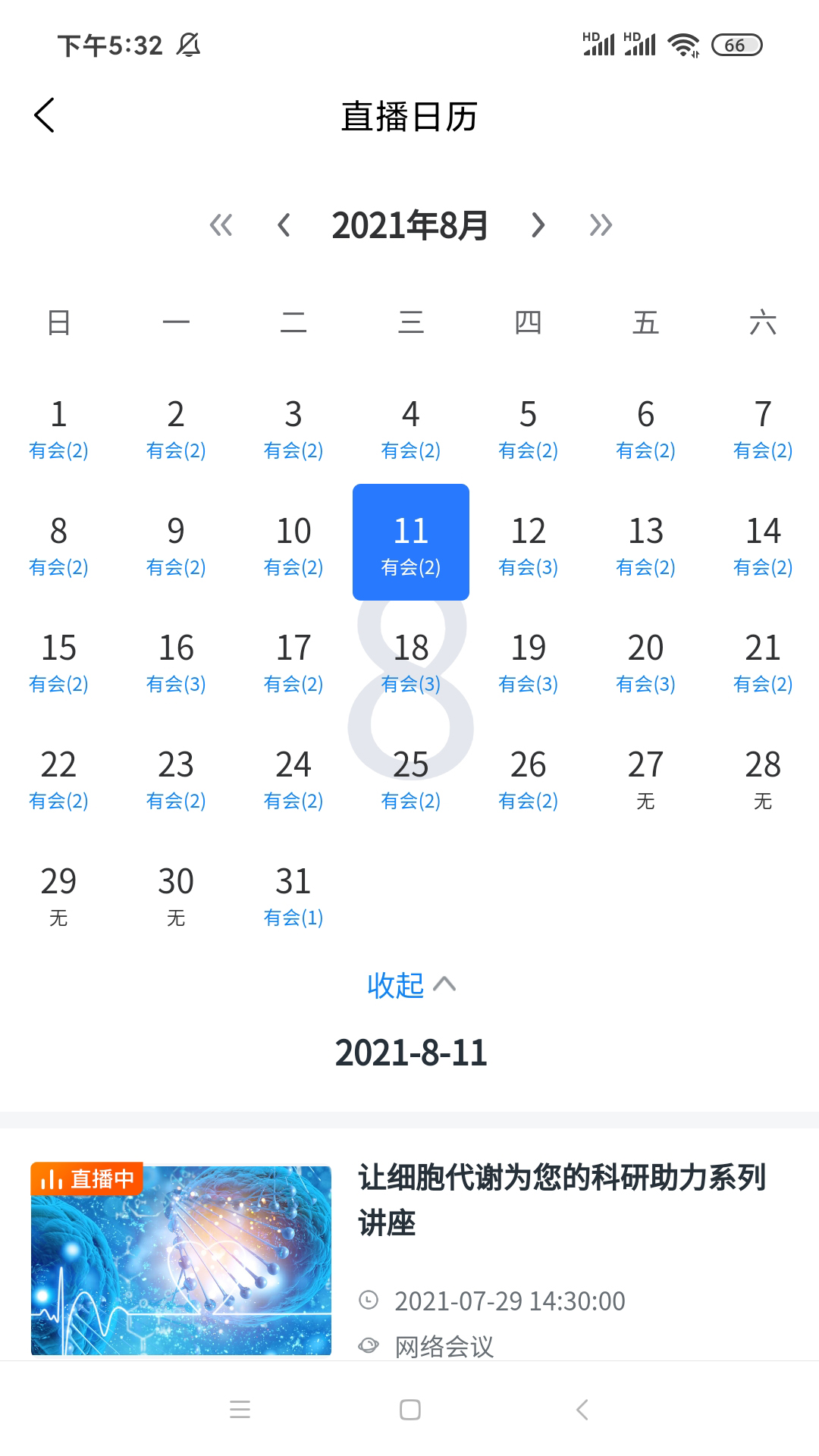Select date 31 with 有会(1)
Viewport: 819px width, 1456px height.
[x=293, y=895]
